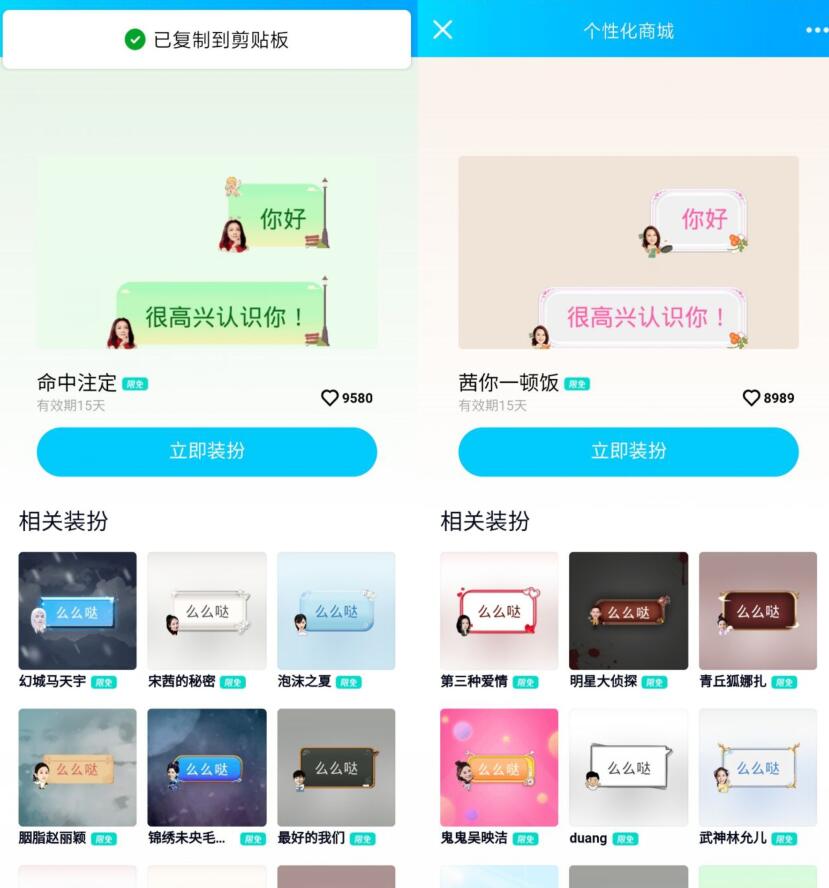Open the 胭脂赵丽颖 bubble theme
Screen dimensions: 829x888
(x=77, y=767)
